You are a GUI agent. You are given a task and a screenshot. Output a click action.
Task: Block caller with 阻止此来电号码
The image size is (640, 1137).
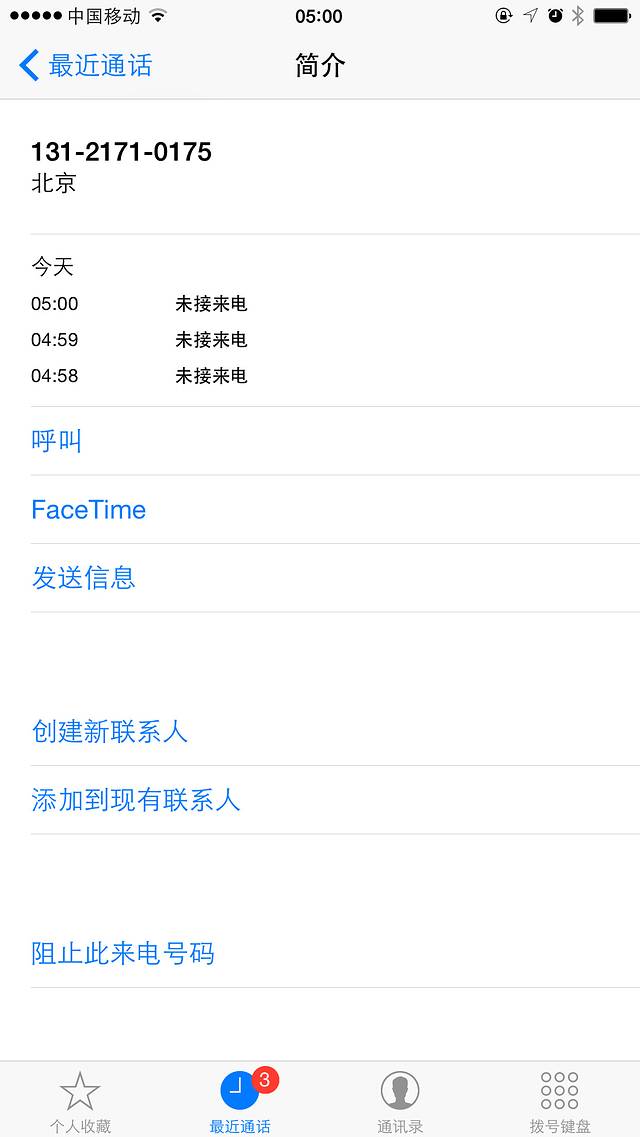tap(123, 953)
